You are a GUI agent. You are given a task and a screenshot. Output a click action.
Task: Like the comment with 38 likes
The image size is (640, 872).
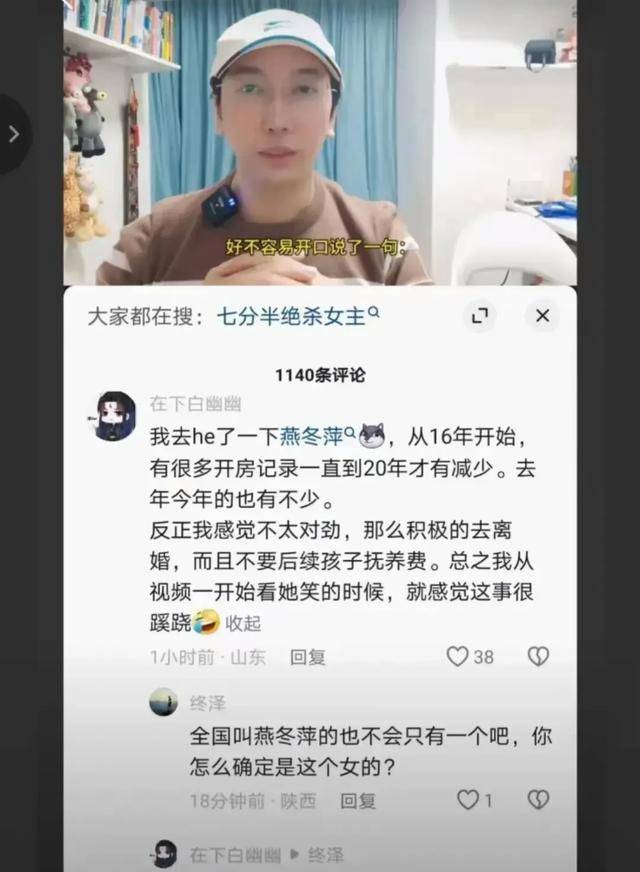[458, 656]
